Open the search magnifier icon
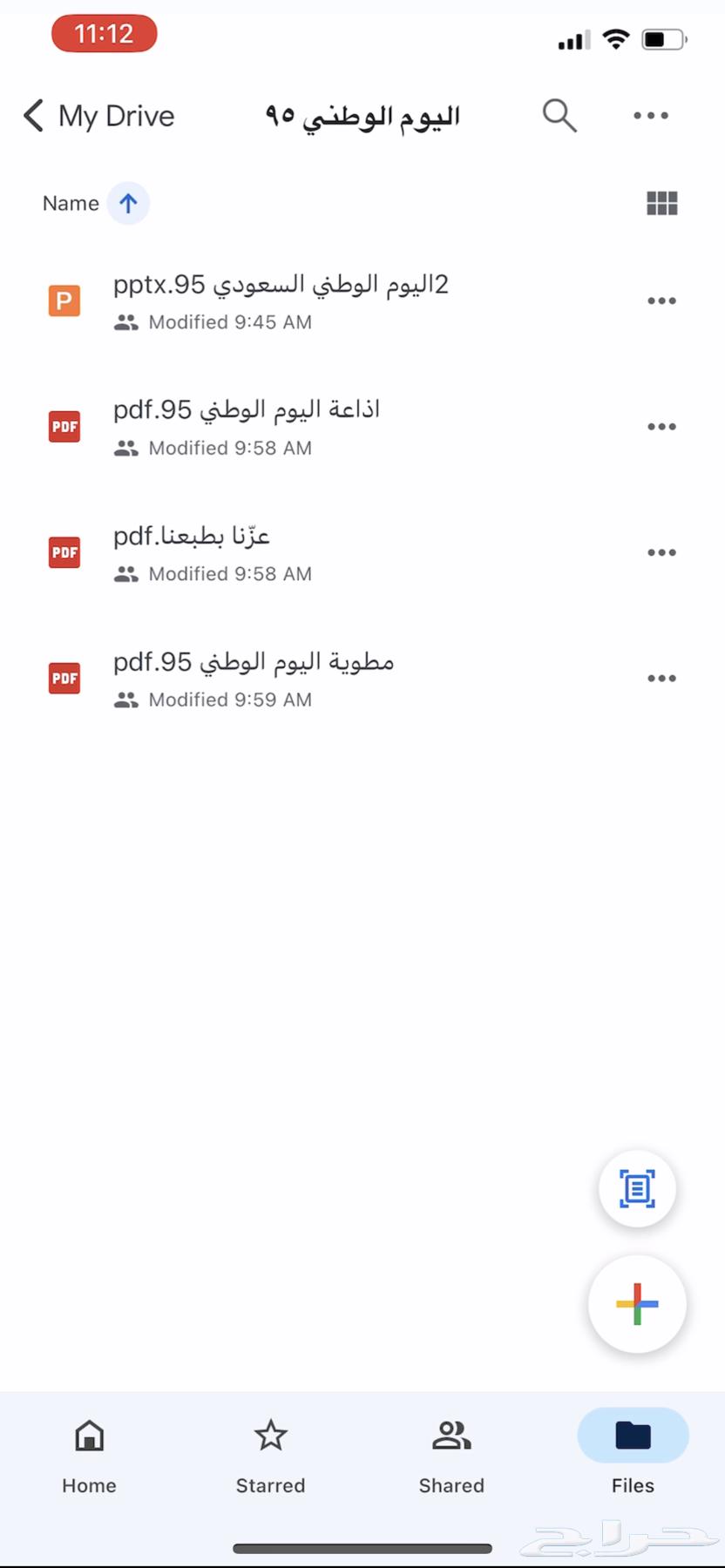Screen dimensions: 725x1568 559,115
